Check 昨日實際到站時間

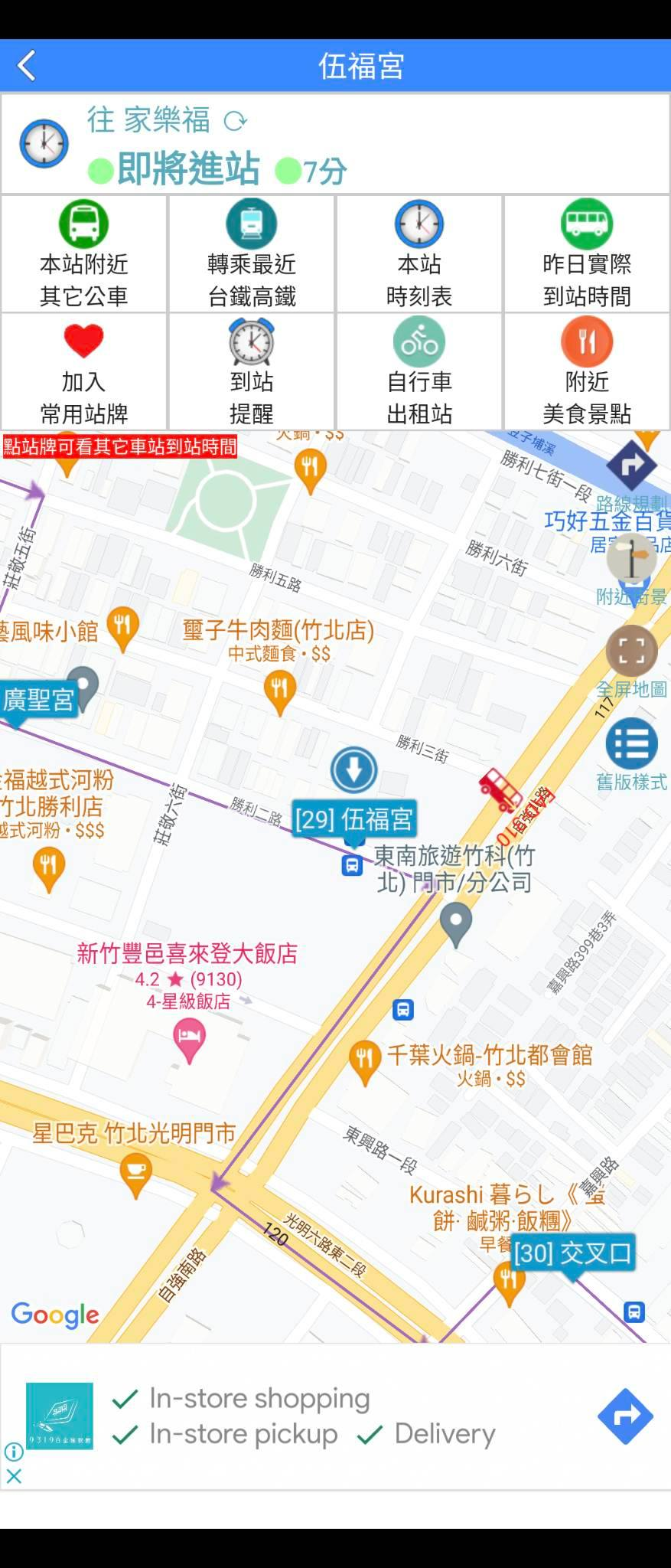[x=587, y=254]
